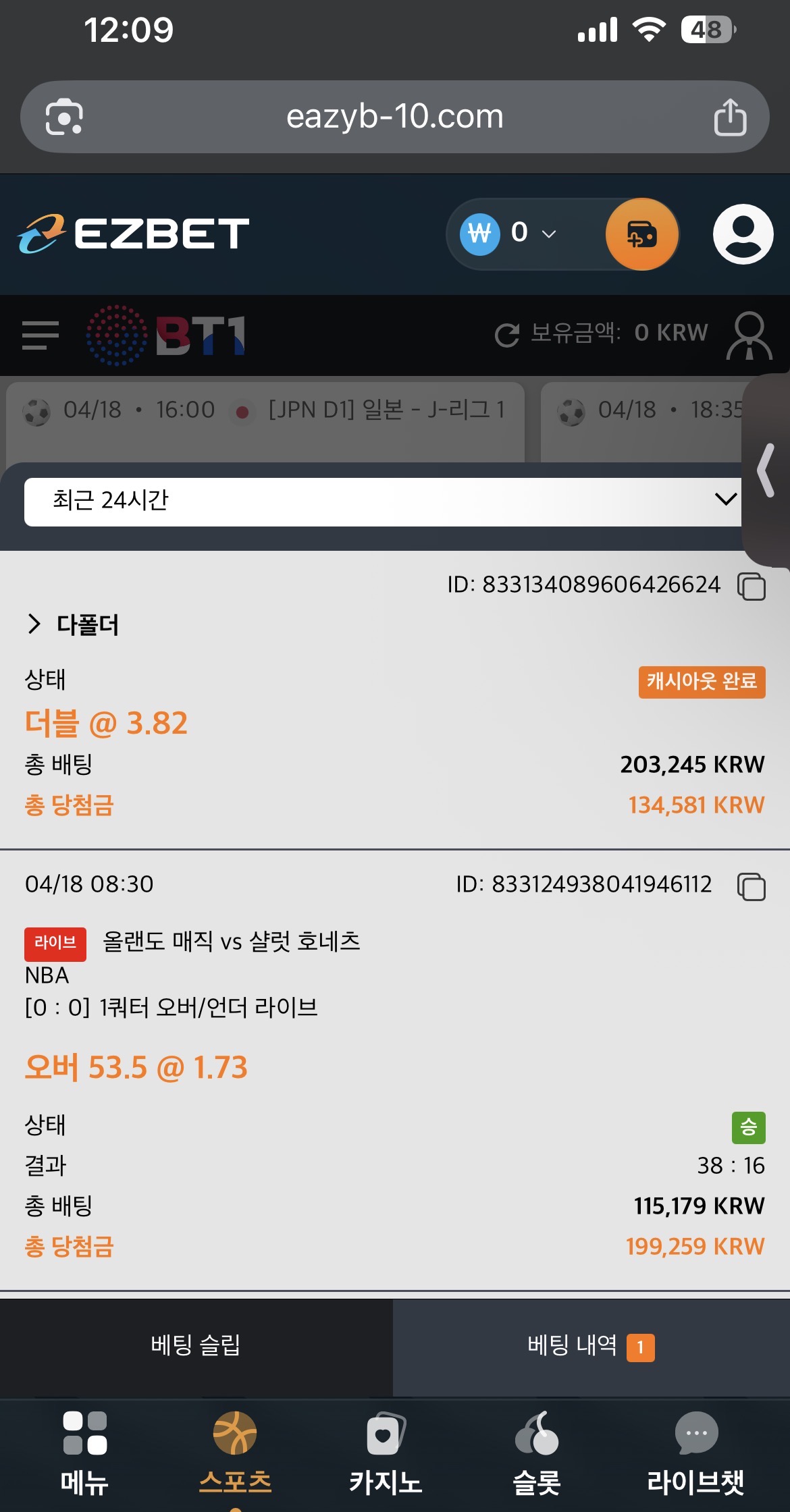
Task: Copy bet ID 833124938041946112
Action: pyautogui.click(x=751, y=886)
